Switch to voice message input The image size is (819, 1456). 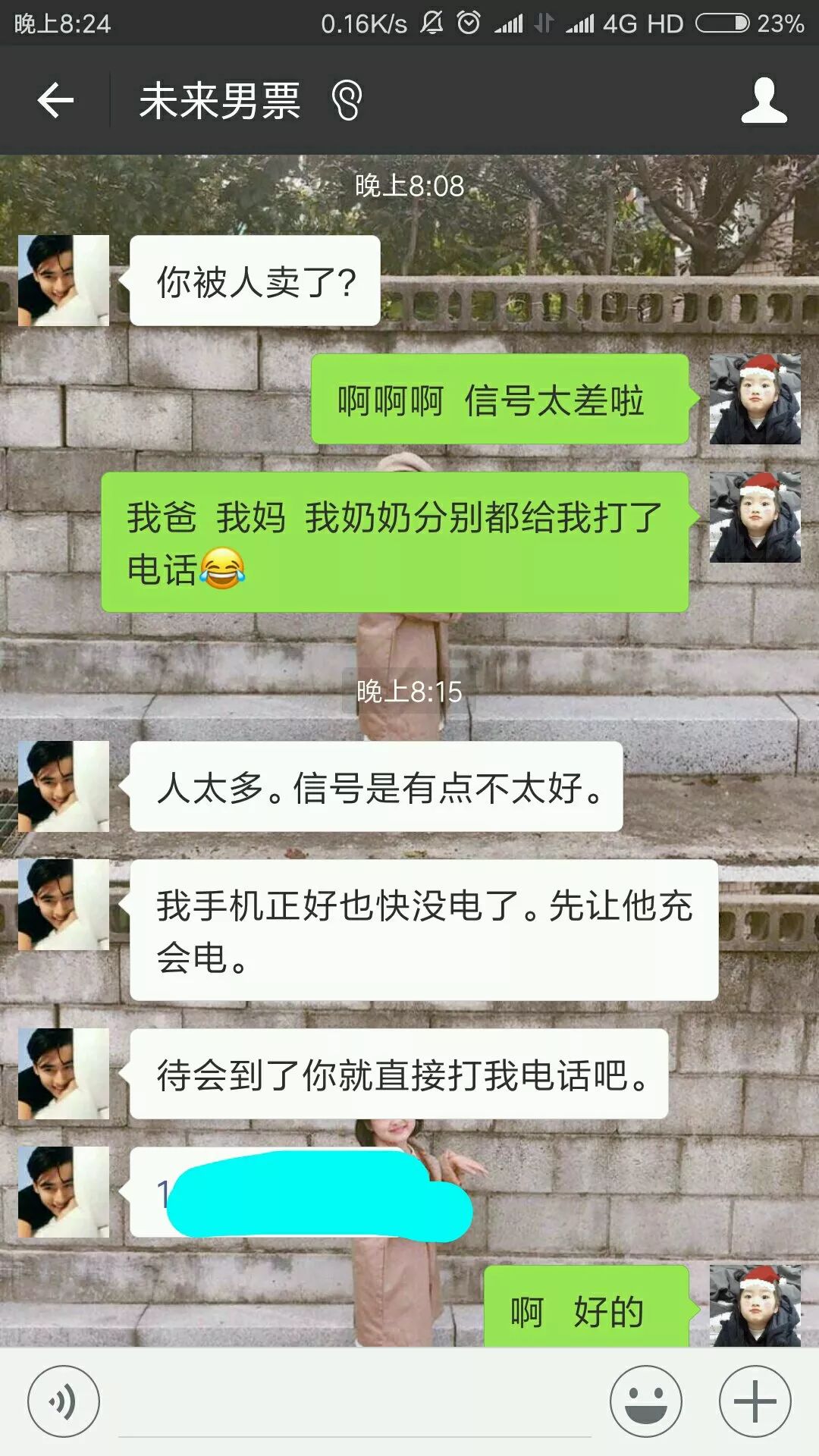64,1401
